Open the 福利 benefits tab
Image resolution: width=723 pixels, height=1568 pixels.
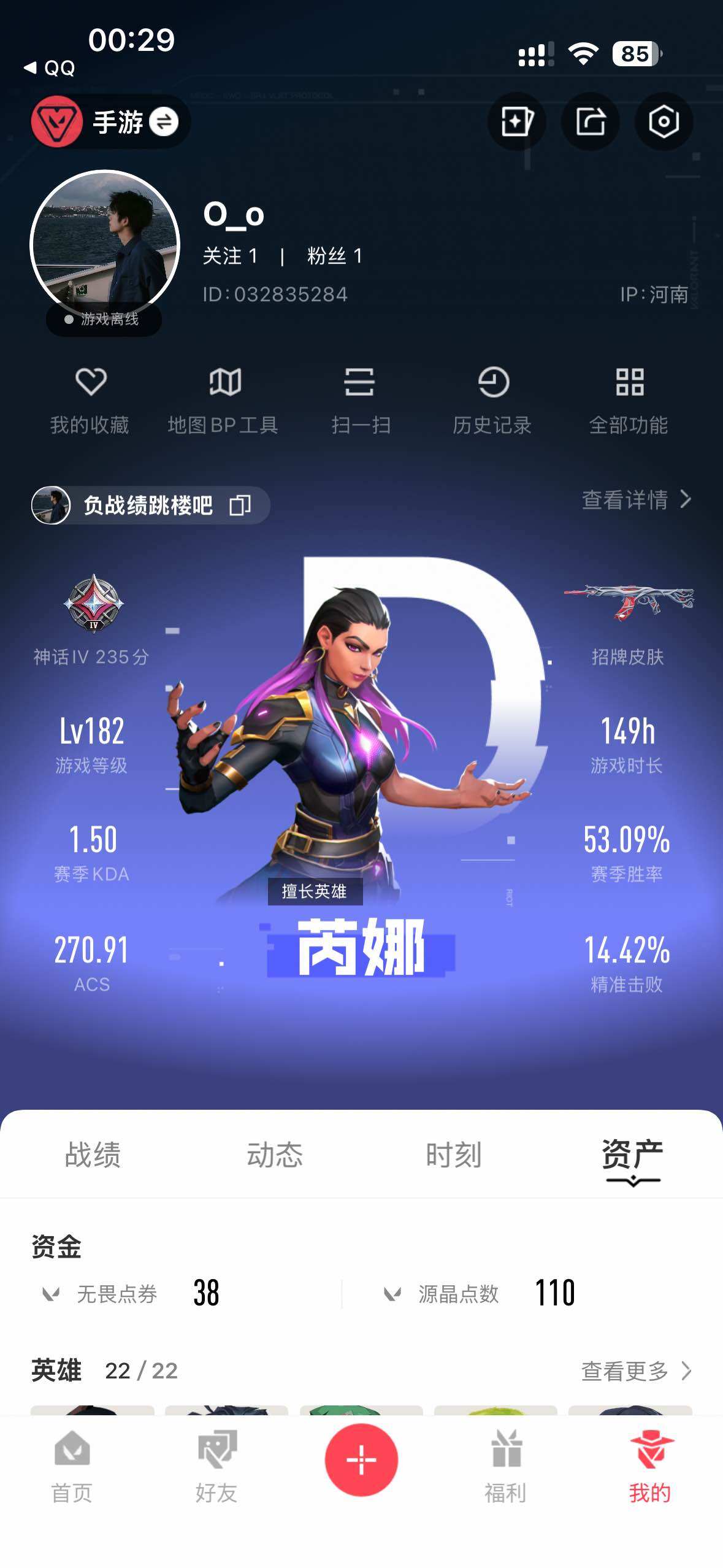(x=506, y=1466)
